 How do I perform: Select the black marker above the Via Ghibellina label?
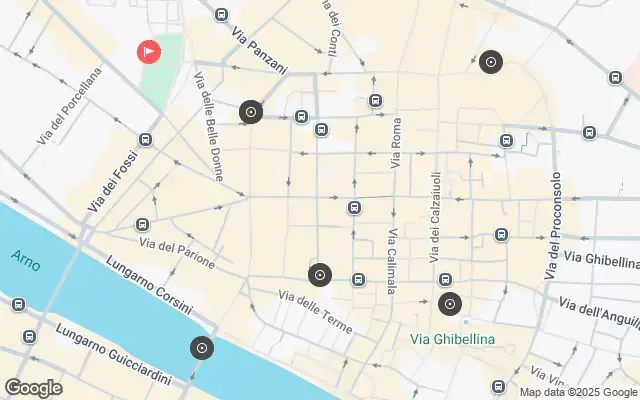450,304
